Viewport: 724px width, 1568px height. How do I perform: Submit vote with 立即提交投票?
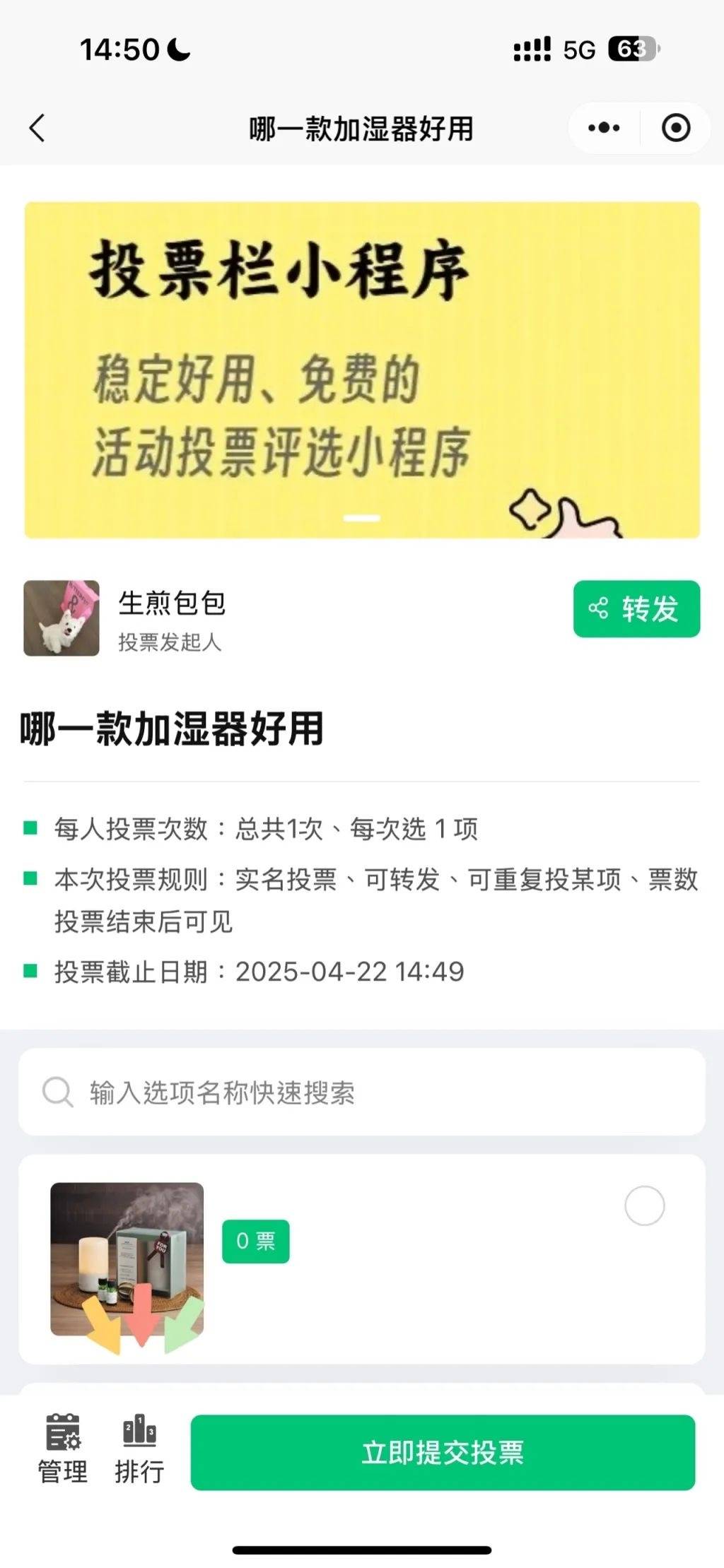tap(443, 1453)
